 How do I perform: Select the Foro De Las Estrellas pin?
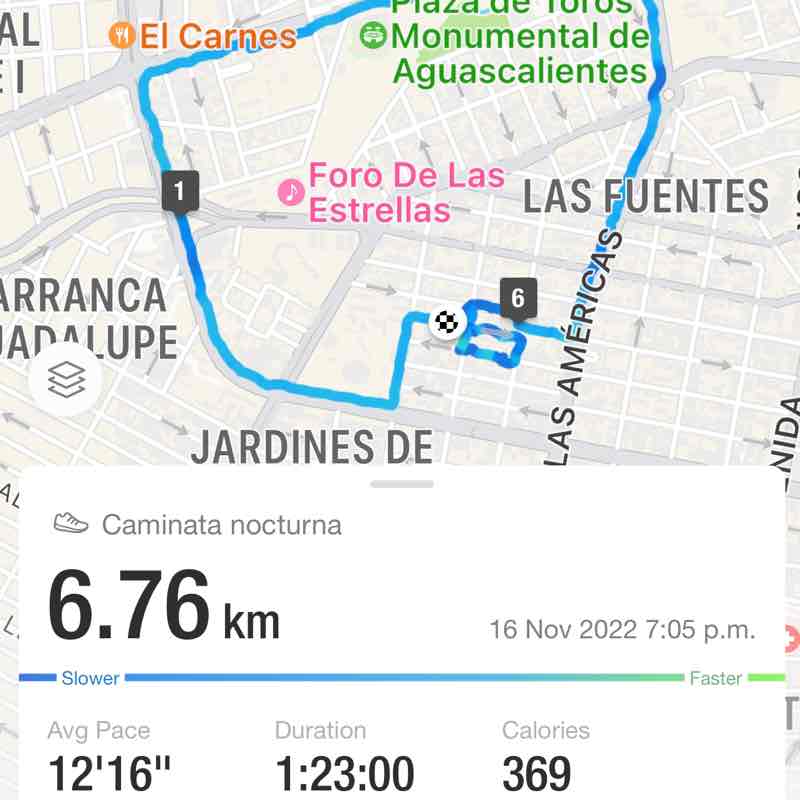click(x=291, y=191)
